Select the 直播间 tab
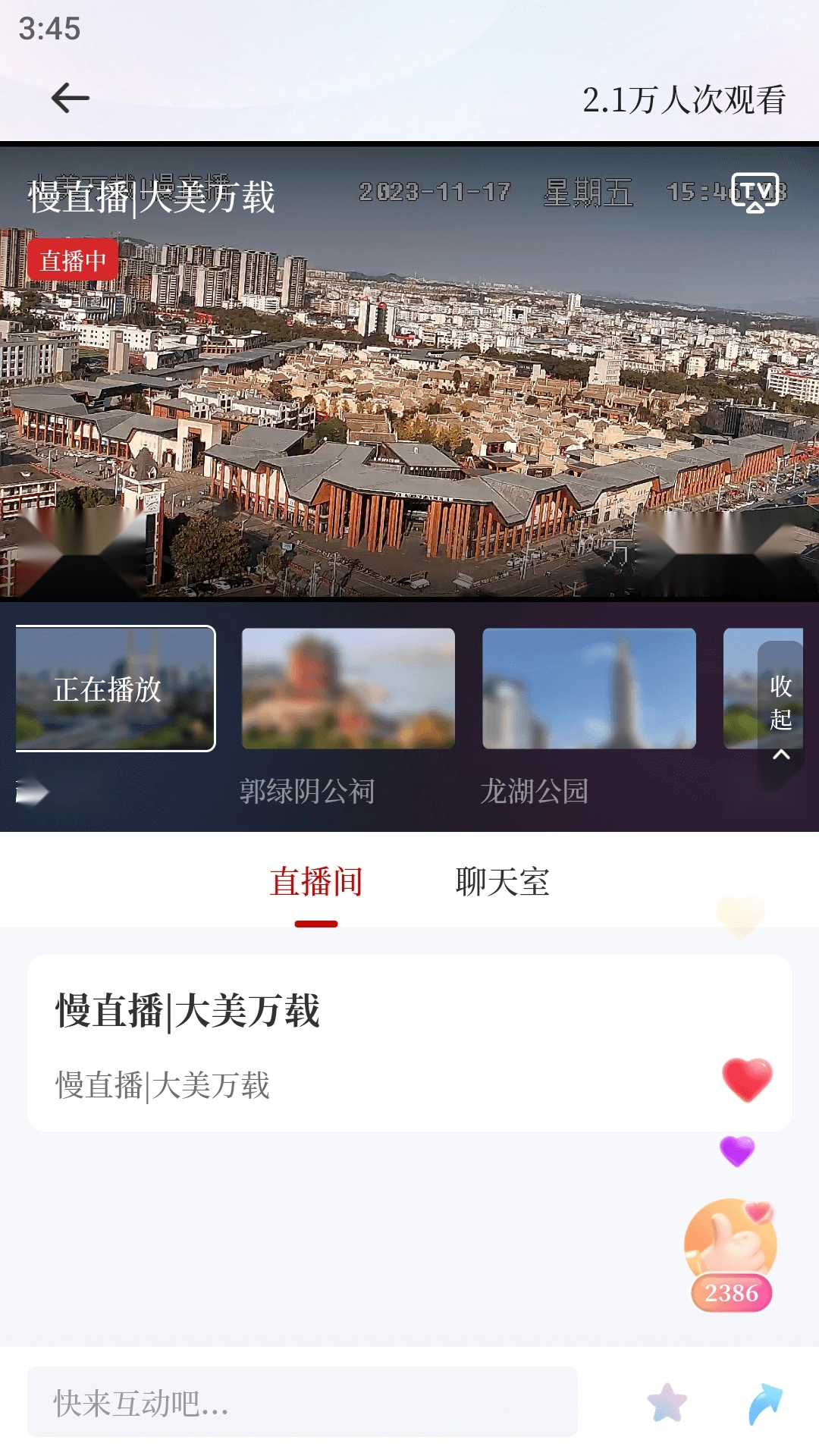This screenshot has width=819, height=1456. coord(315,881)
